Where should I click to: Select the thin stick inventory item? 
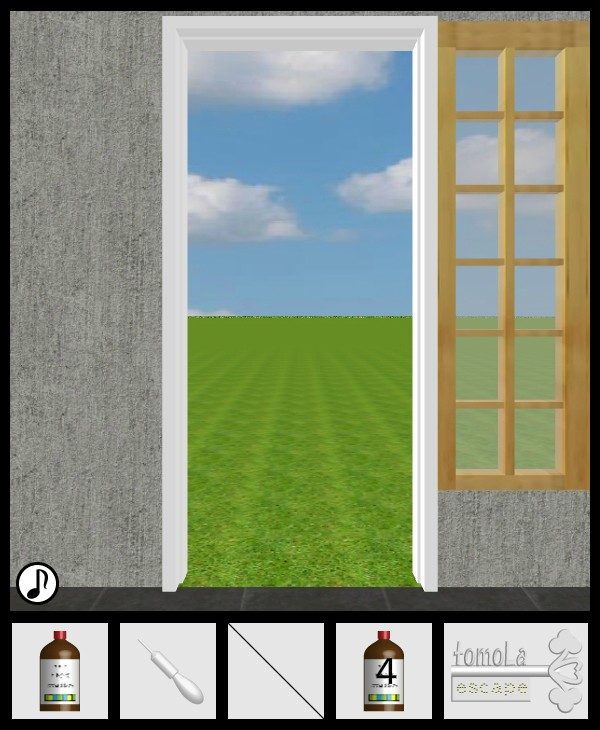[x=276, y=671]
